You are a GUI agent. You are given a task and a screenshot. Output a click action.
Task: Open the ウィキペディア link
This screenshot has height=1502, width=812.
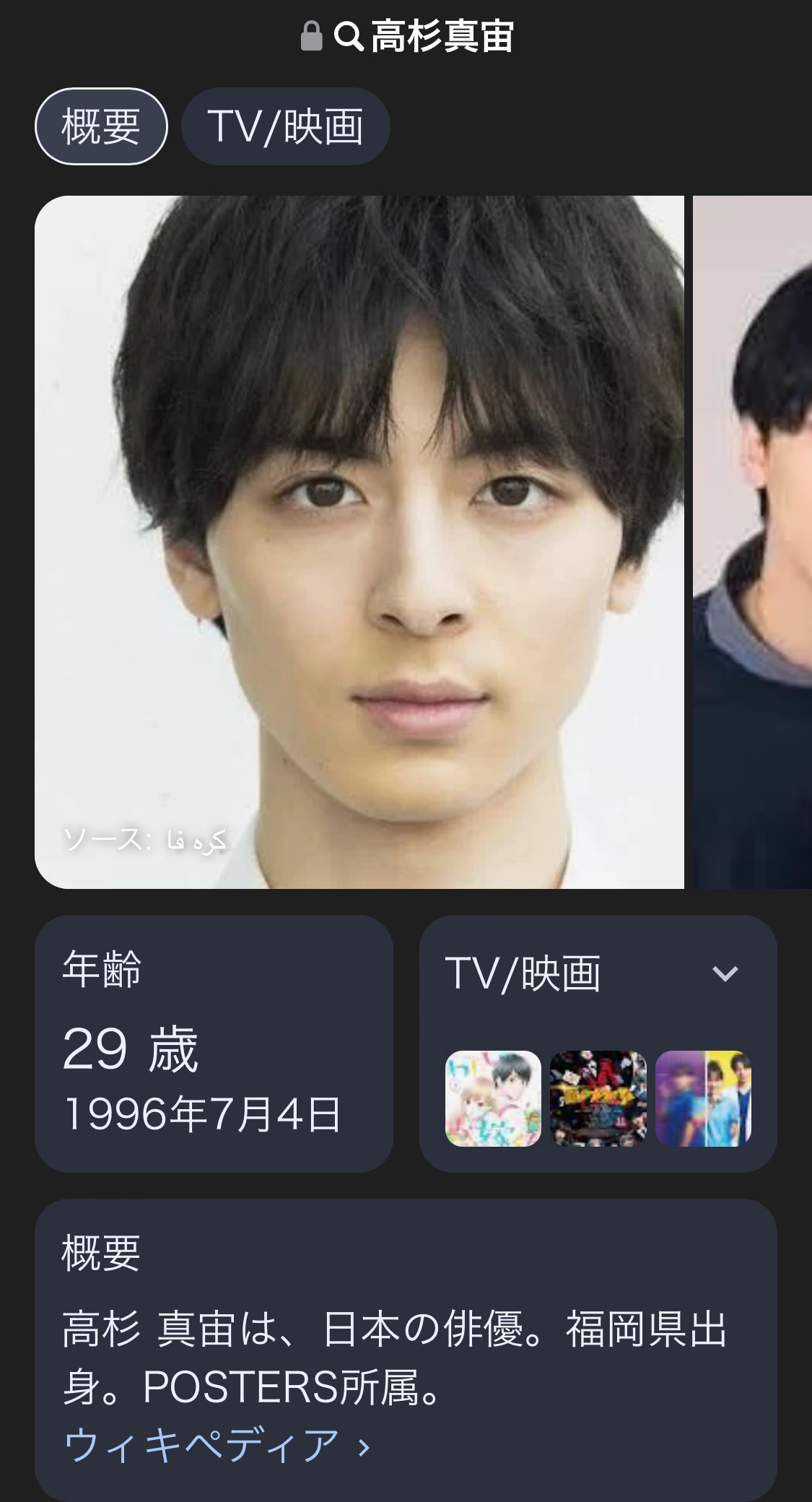point(217,1446)
